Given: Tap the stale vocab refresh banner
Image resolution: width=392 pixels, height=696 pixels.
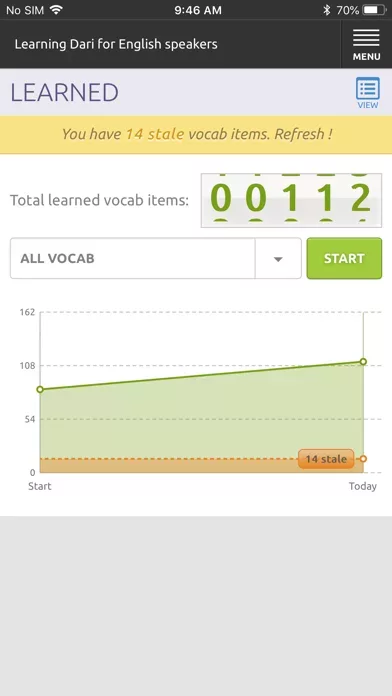Looking at the screenshot, I should pyautogui.click(x=196, y=134).
